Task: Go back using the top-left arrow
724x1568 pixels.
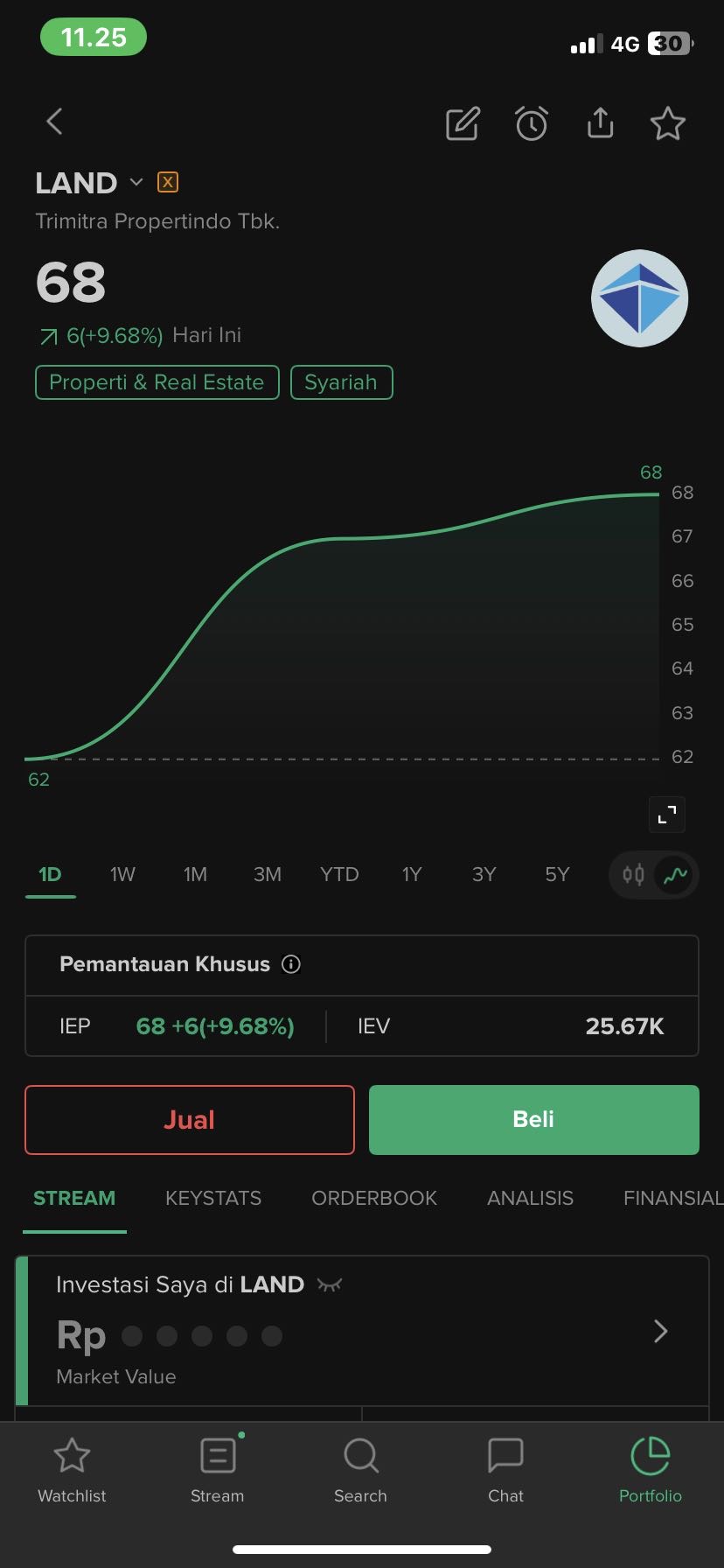Action: [54, 122]
